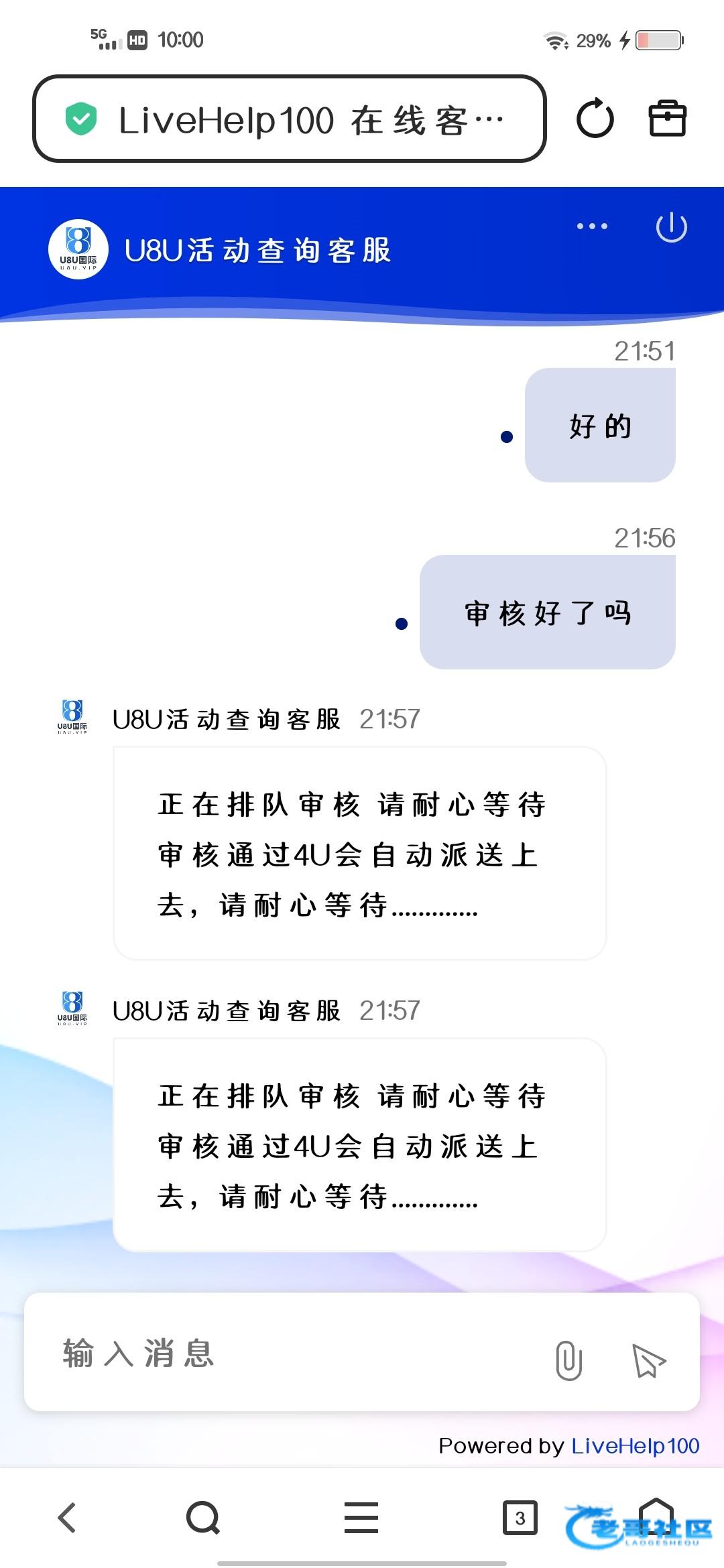Go to the browser home page
The image size is (724, 1568).
click(656, 1516)
